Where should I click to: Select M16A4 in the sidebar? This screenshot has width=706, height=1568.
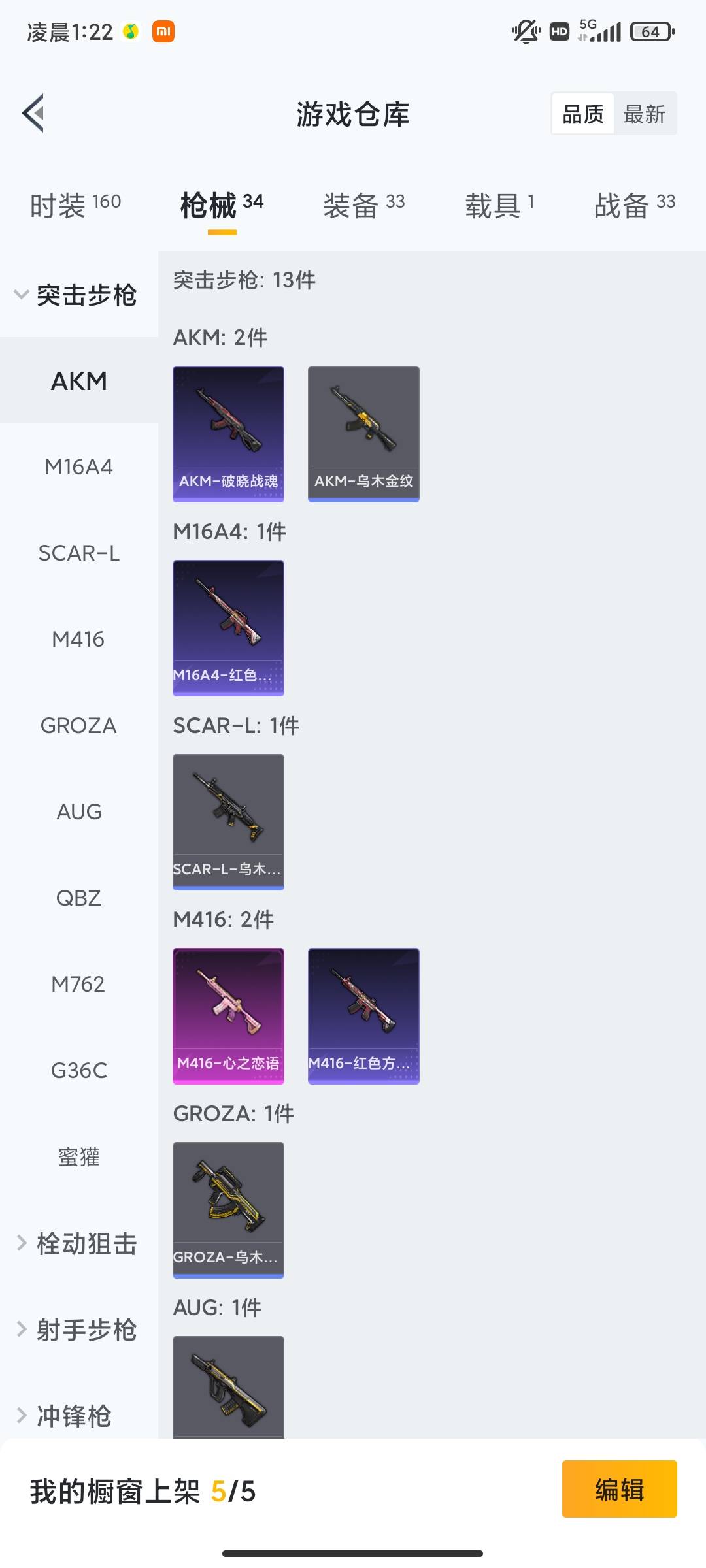coord(78,467)
